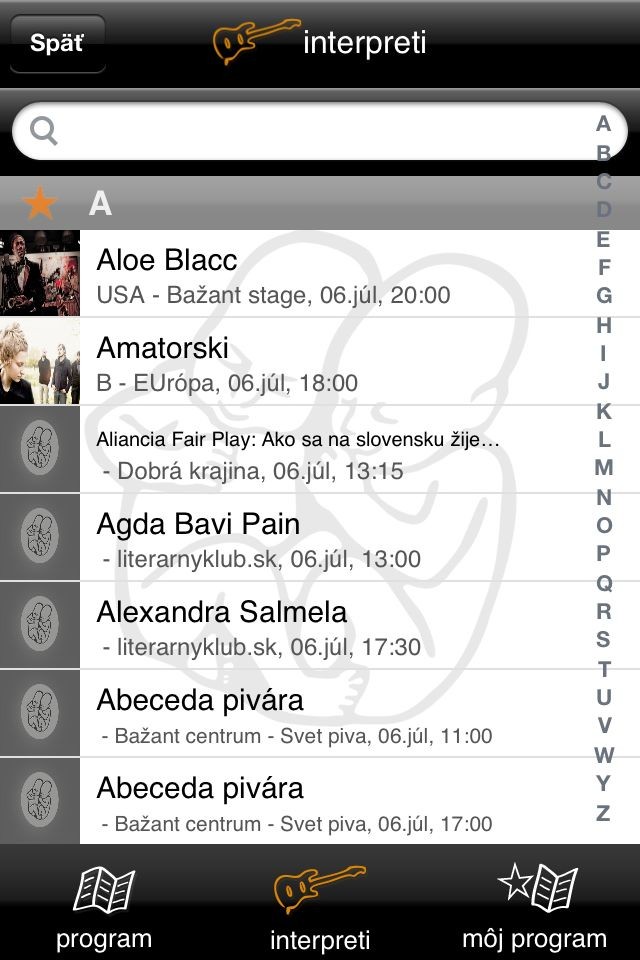Jump to letter H in the index
The width and height of the screenshot is (640, 960).
(603, 325)
